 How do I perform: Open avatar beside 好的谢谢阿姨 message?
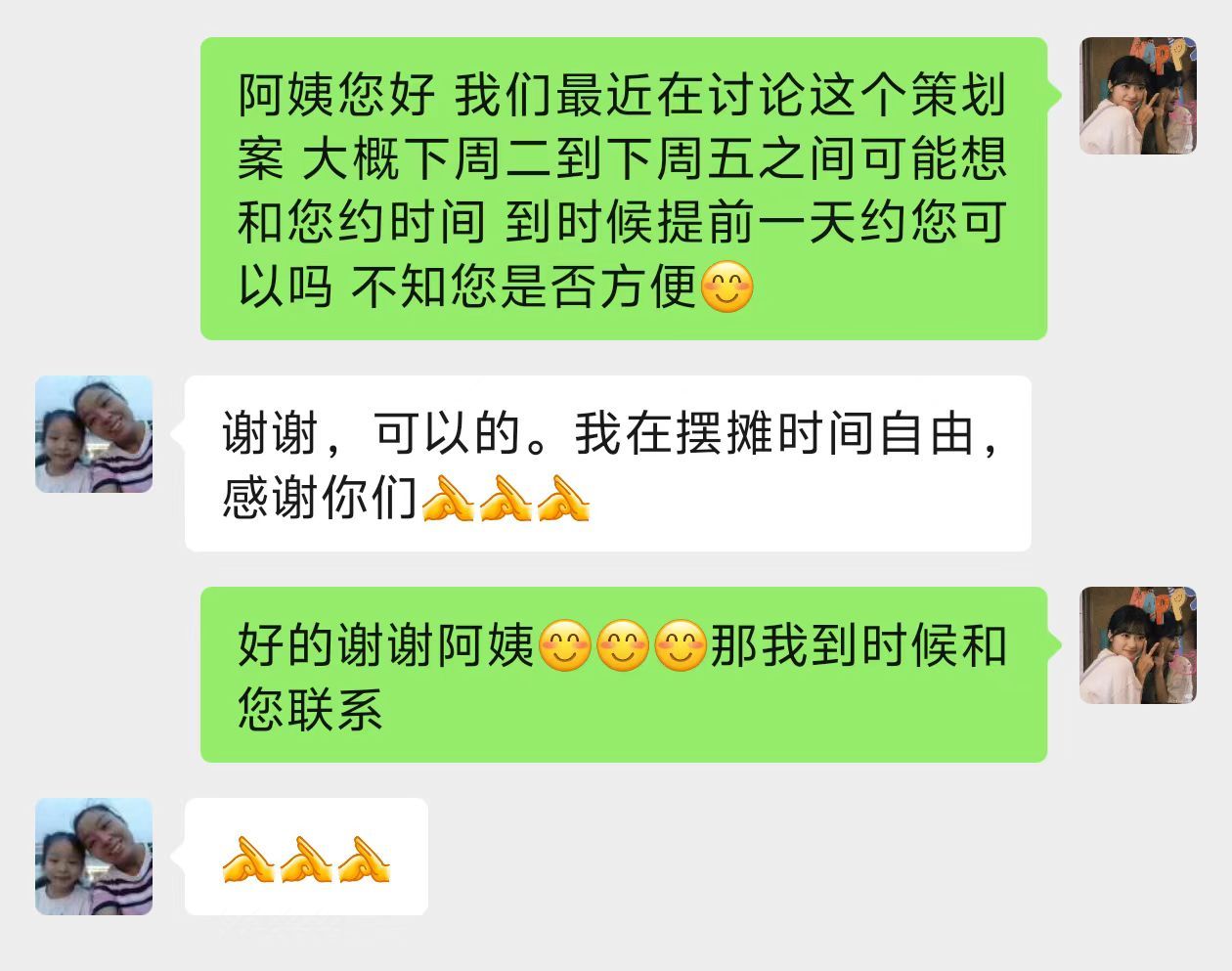[x=1137, y=645]
